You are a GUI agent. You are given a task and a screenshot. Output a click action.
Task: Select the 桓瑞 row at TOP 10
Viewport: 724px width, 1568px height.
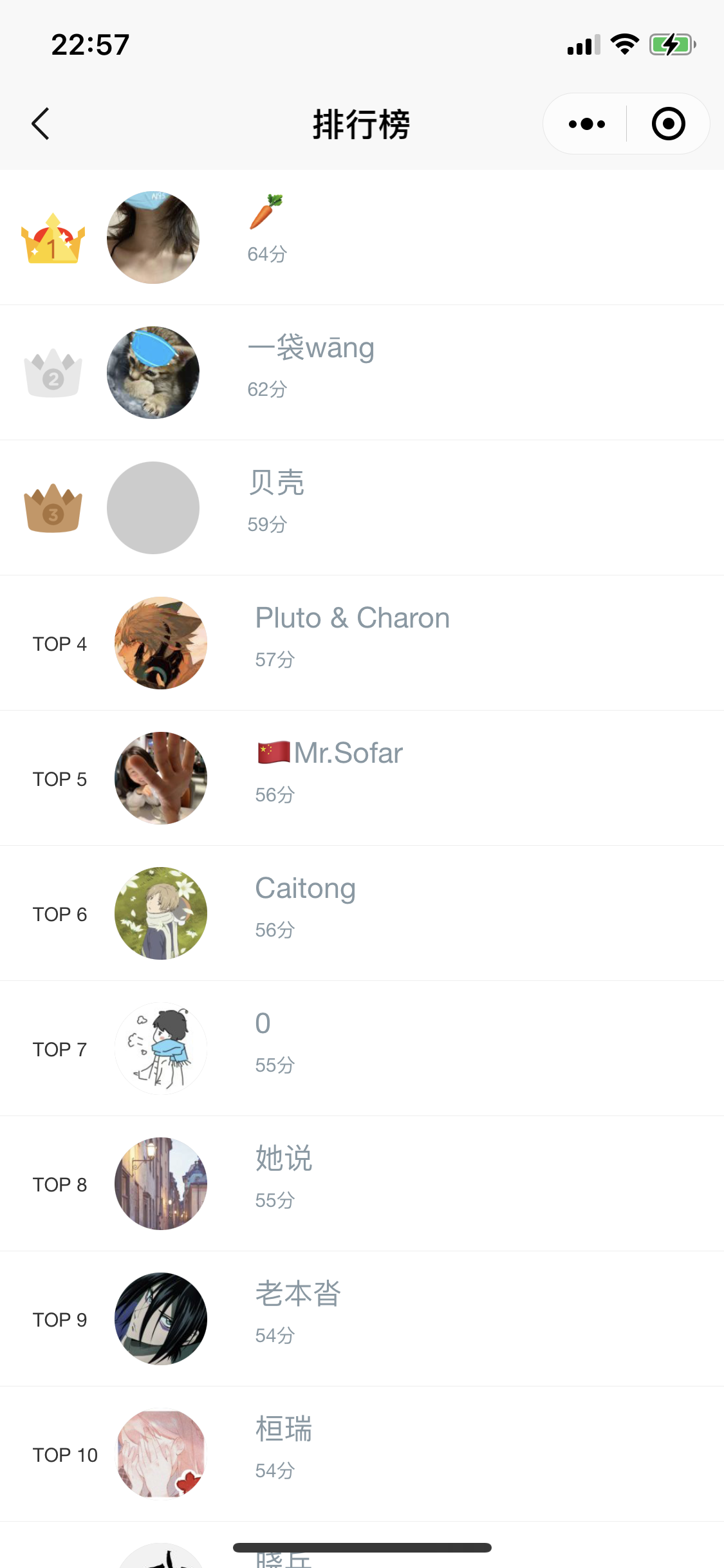[x=362, y=1454]
